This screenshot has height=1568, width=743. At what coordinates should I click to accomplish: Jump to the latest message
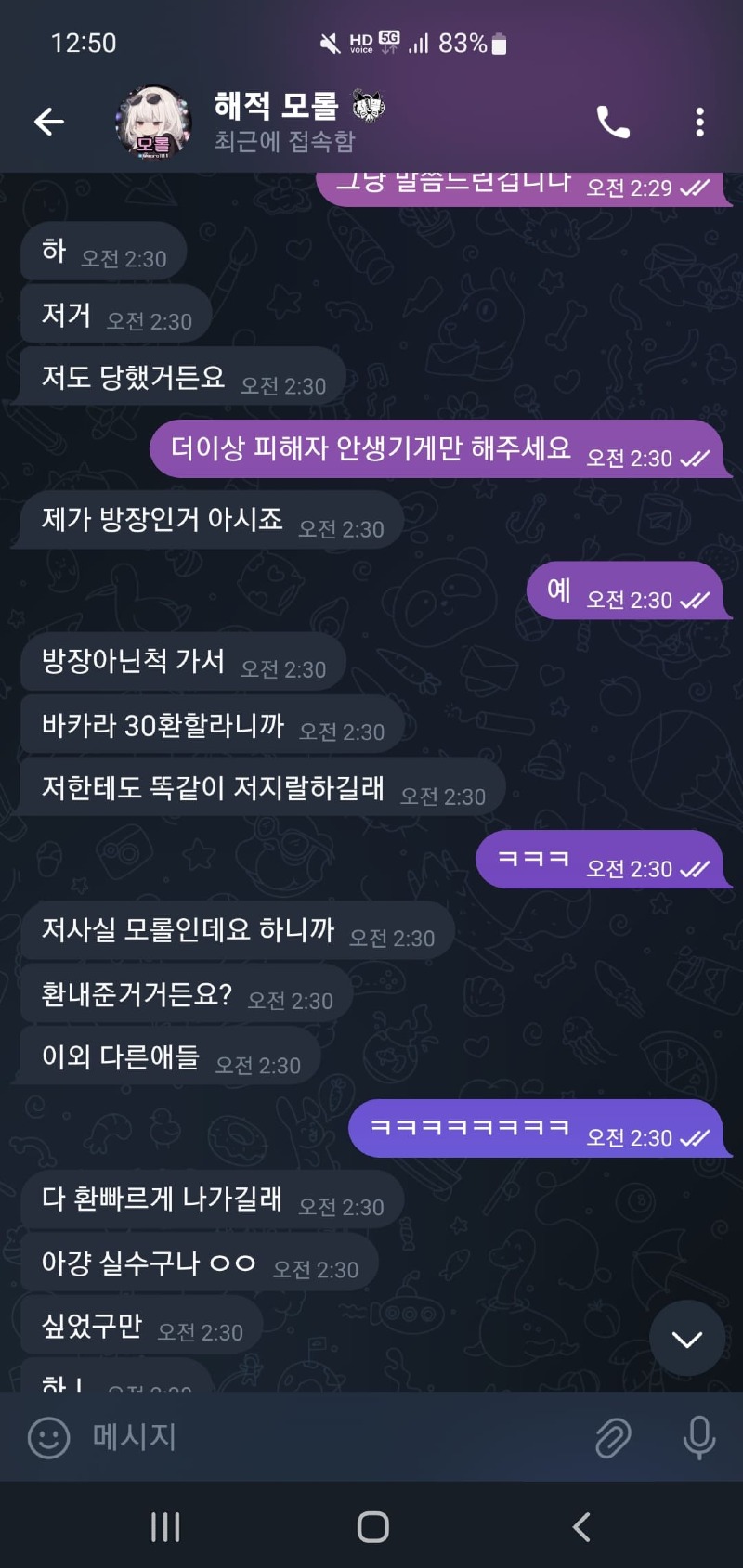[x=686, y=1338]
